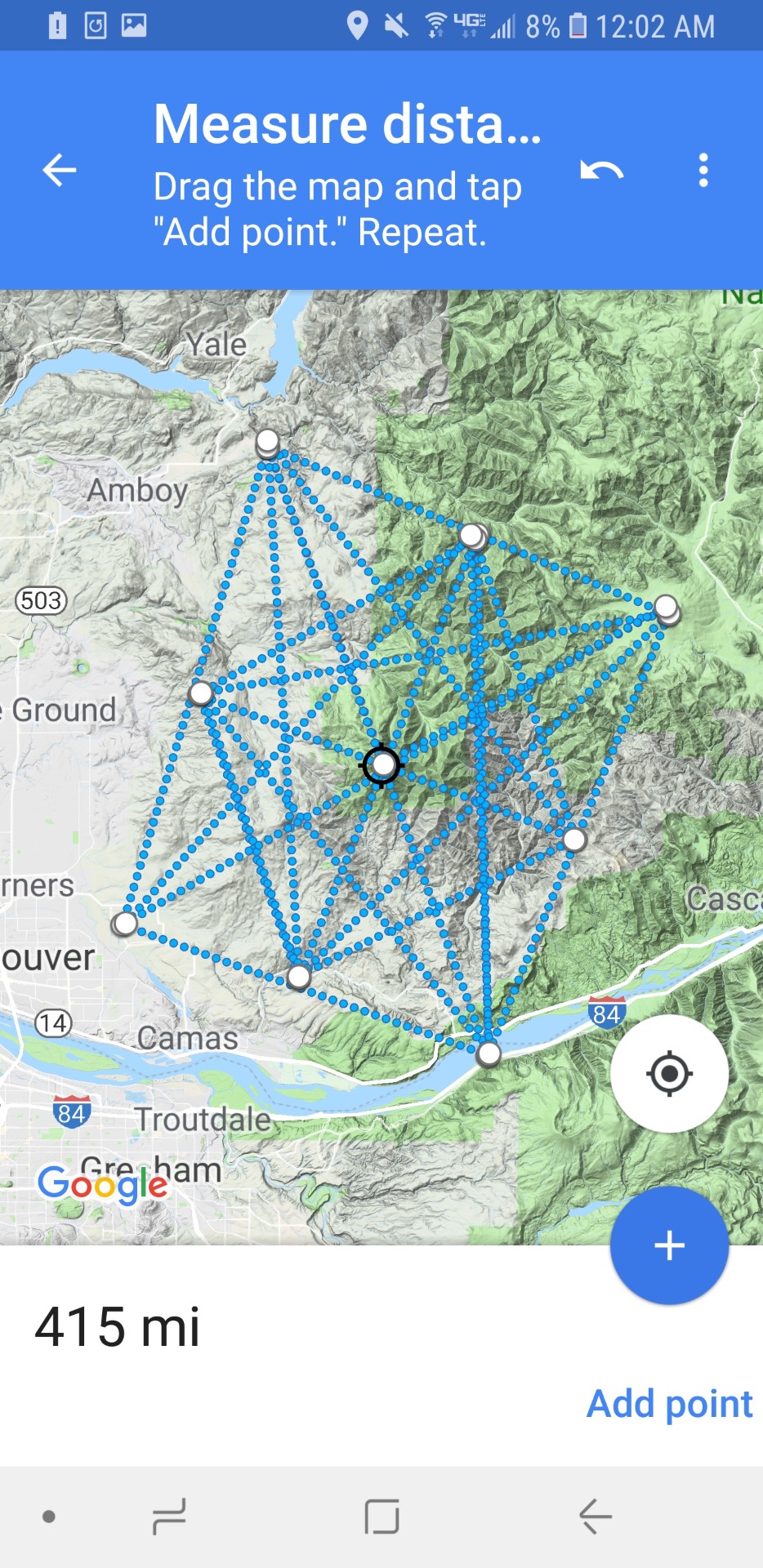Center map on my location

pos(669,1073)
